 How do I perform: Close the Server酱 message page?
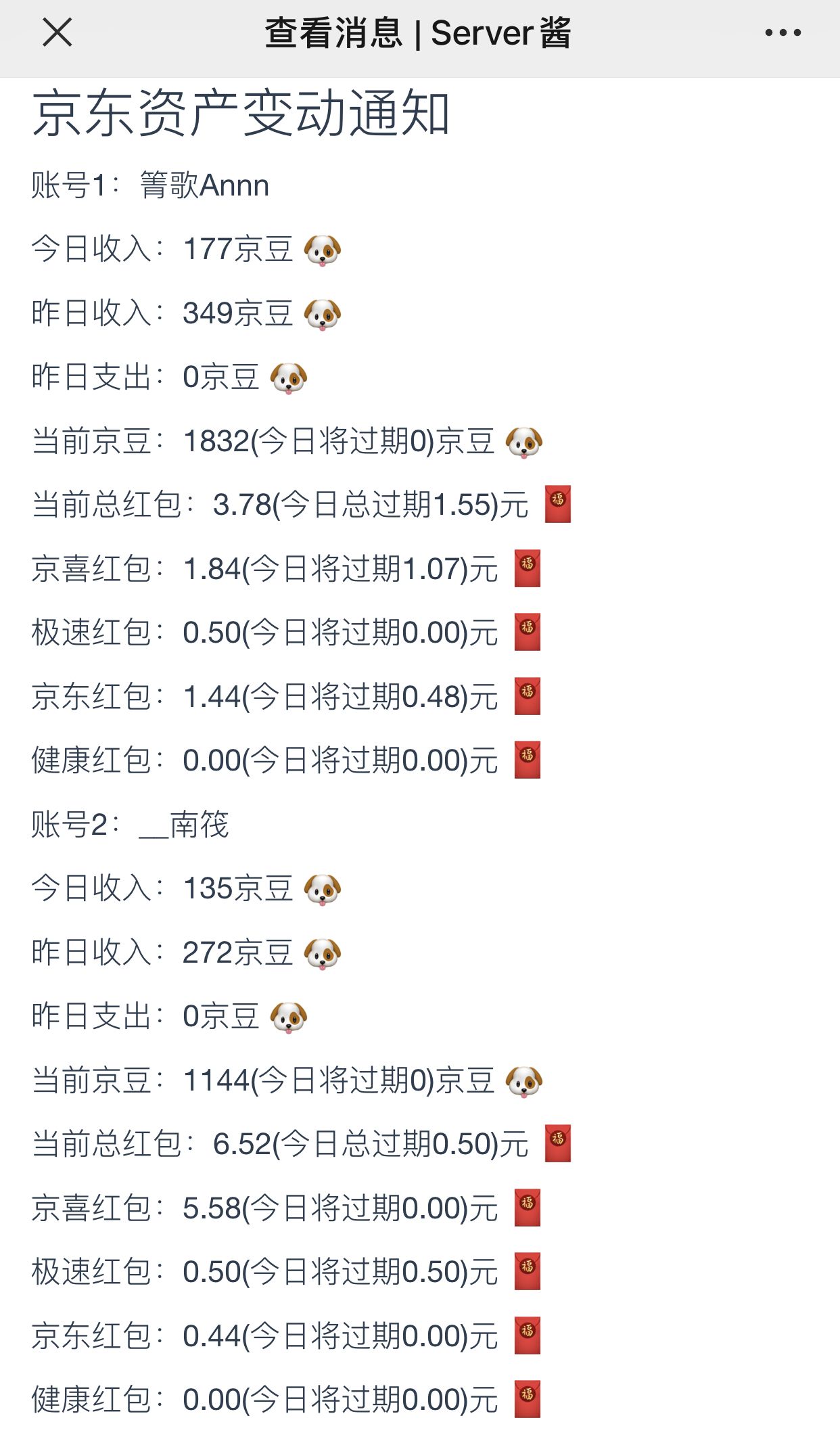57,32
